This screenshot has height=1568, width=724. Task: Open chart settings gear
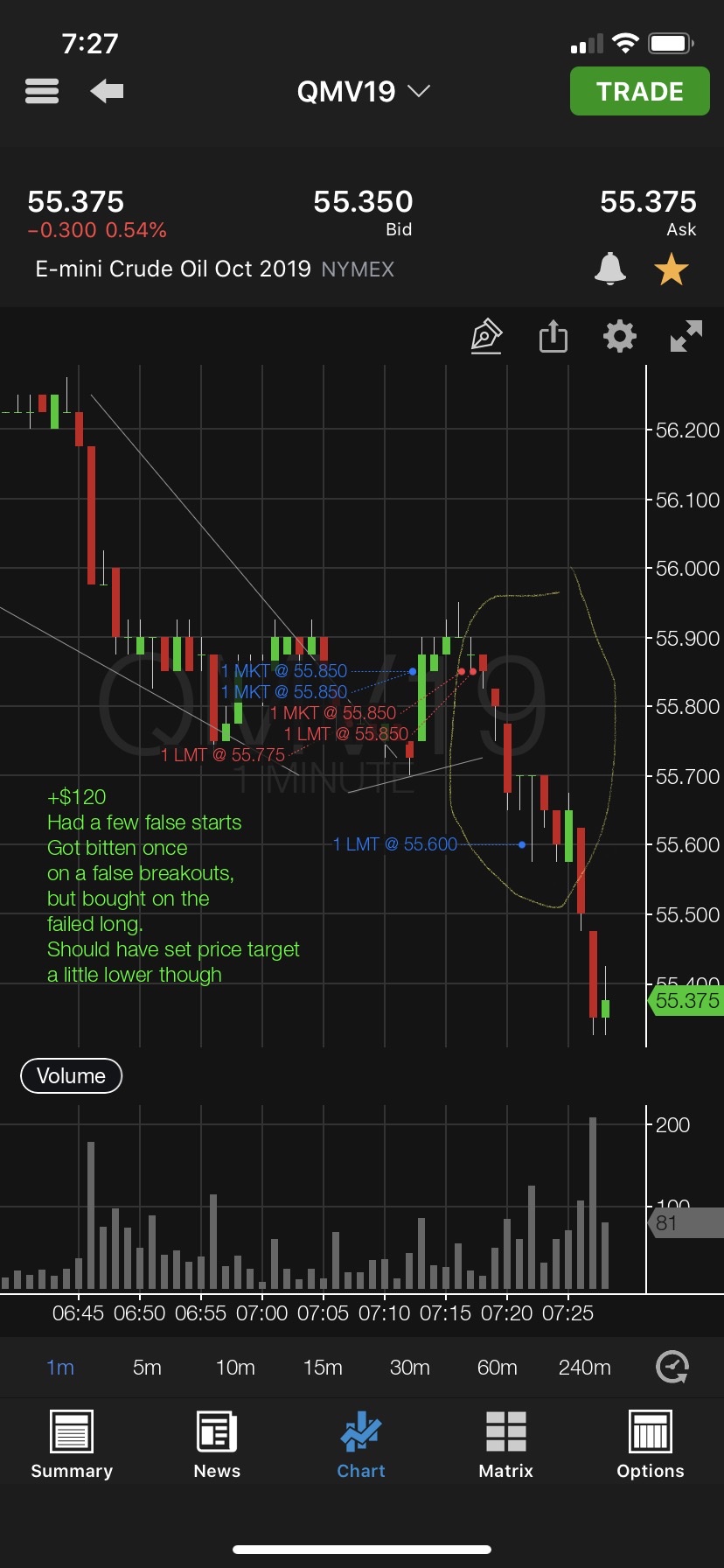click(x=620, y=336)
